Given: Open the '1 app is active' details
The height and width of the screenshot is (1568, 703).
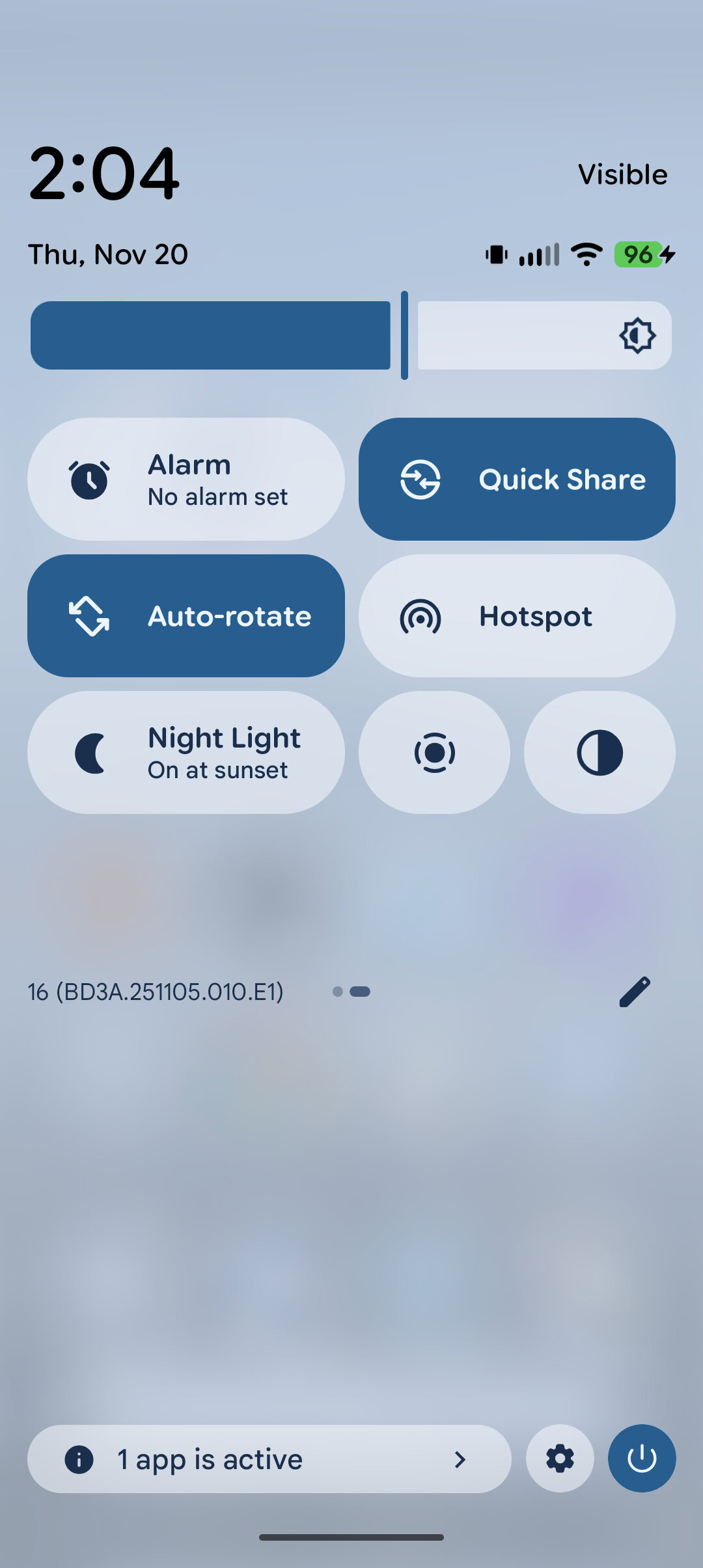Looking at the screenshot, I should (x=269, y=1459).
